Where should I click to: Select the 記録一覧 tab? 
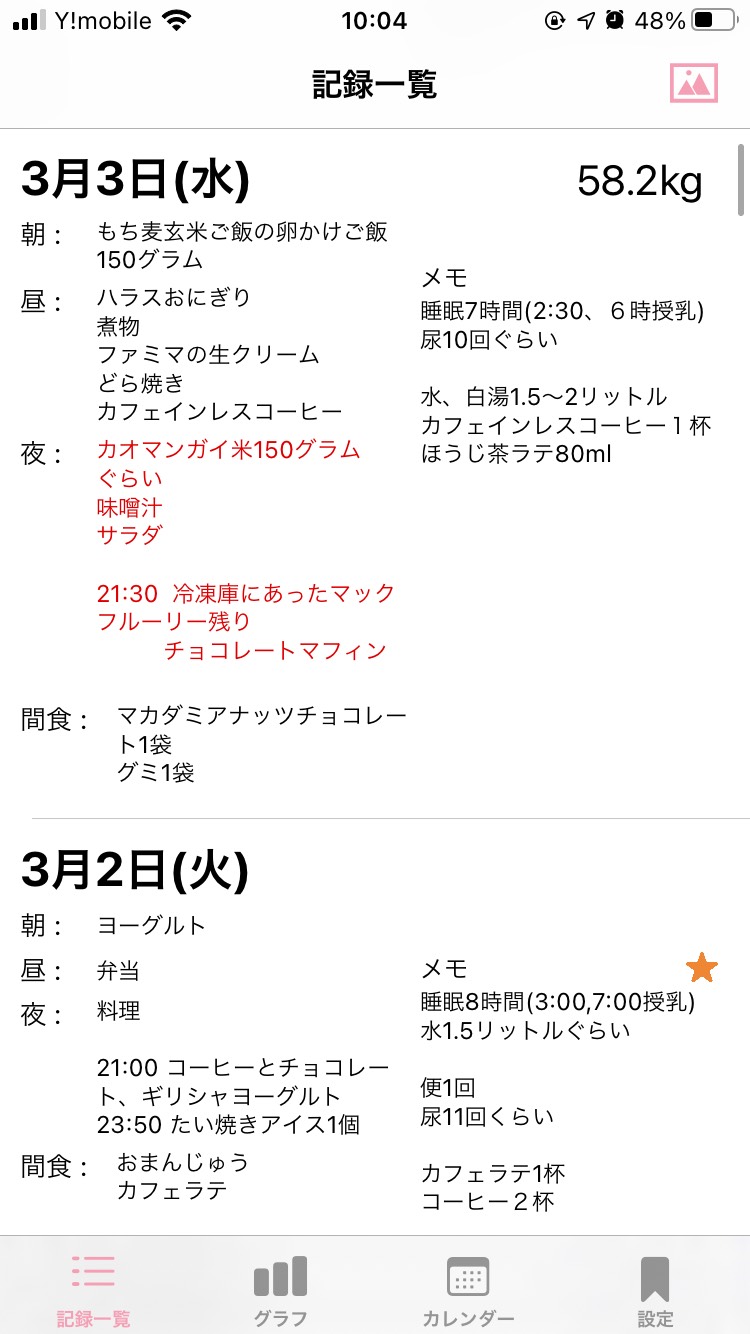93,1290
